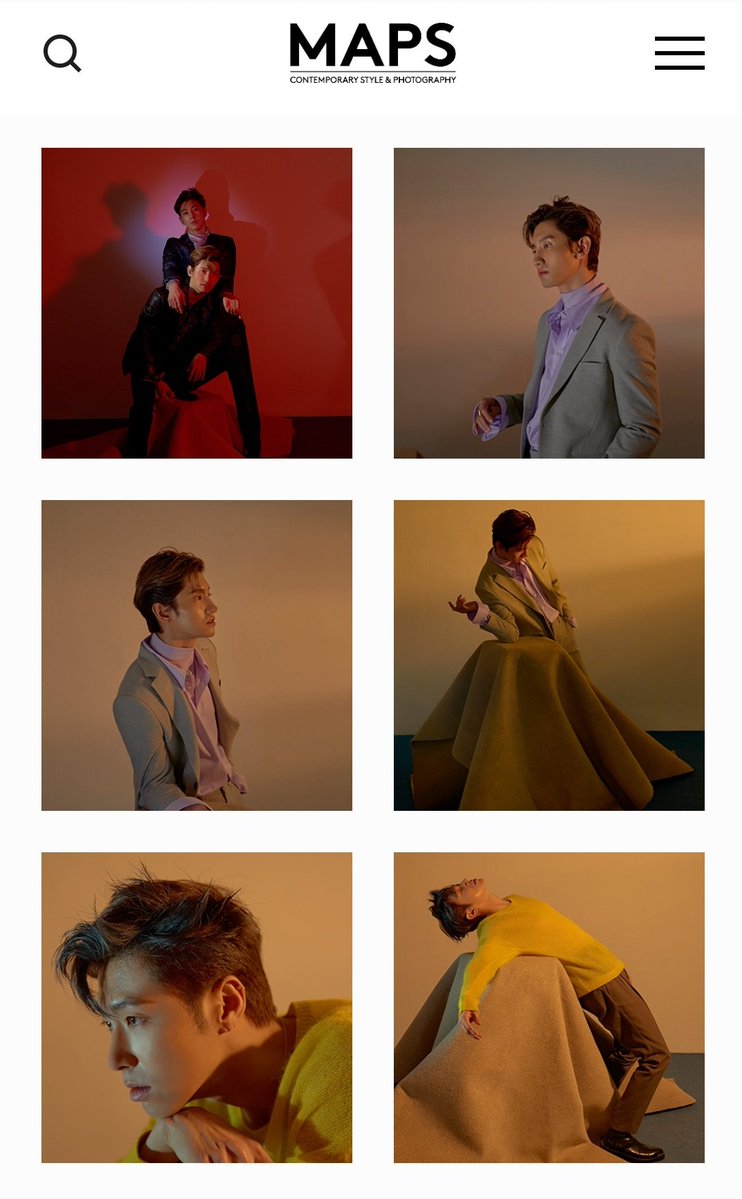Go to MAPS homepage via logo

(372, 53)
